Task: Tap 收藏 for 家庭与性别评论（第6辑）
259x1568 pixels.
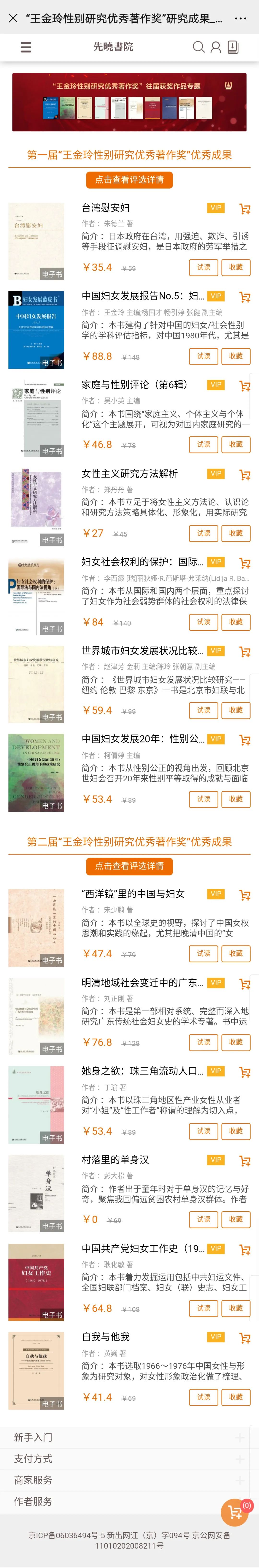Action: tap(236, 444)
